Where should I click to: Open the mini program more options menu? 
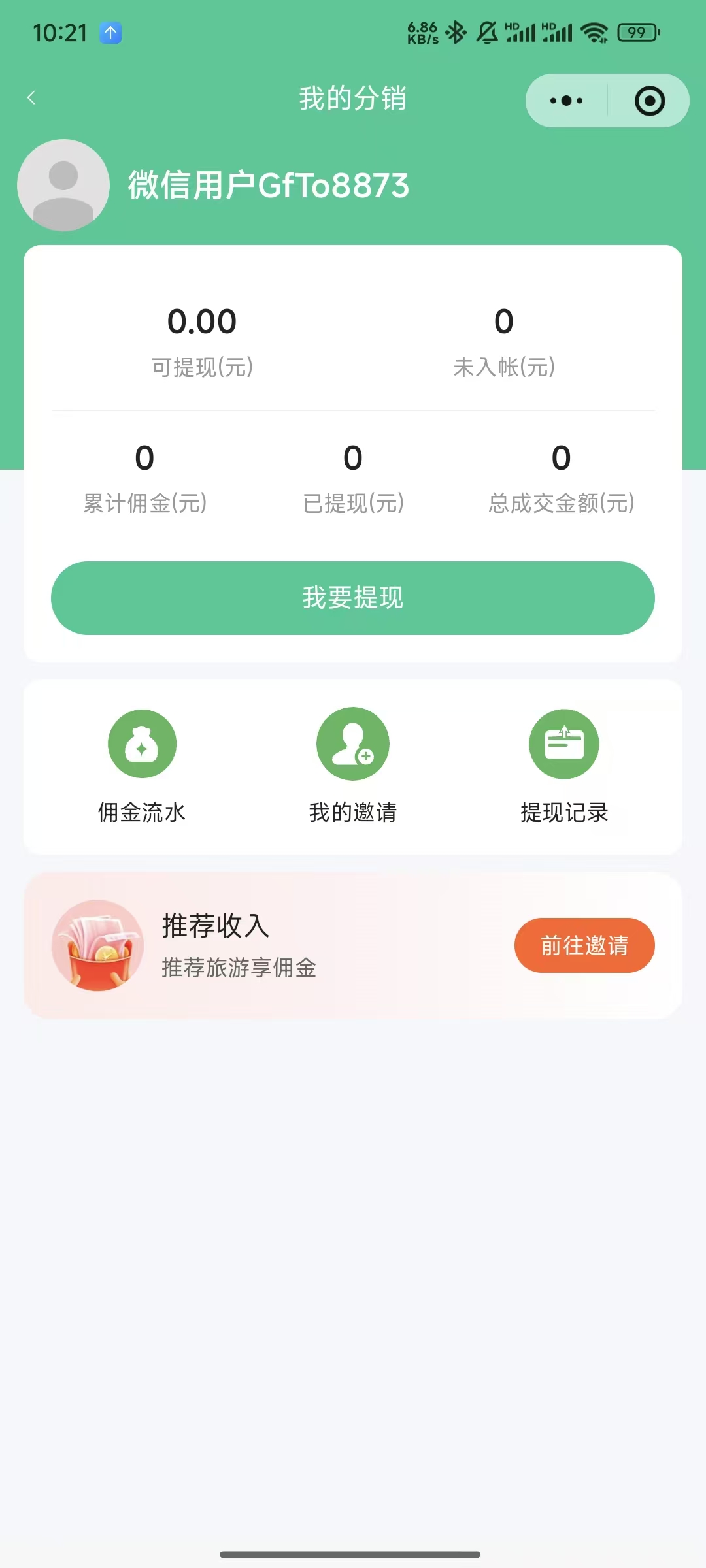566,101
